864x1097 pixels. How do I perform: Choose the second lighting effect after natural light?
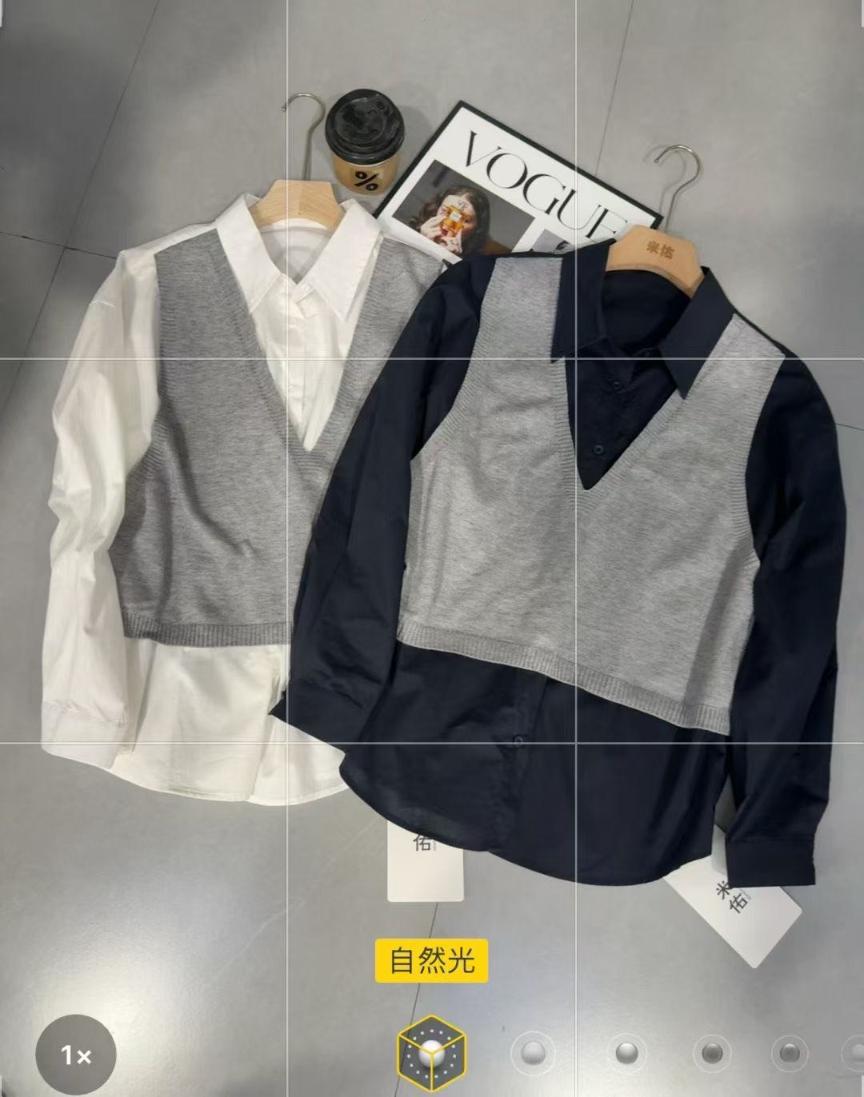[626, 1052]
